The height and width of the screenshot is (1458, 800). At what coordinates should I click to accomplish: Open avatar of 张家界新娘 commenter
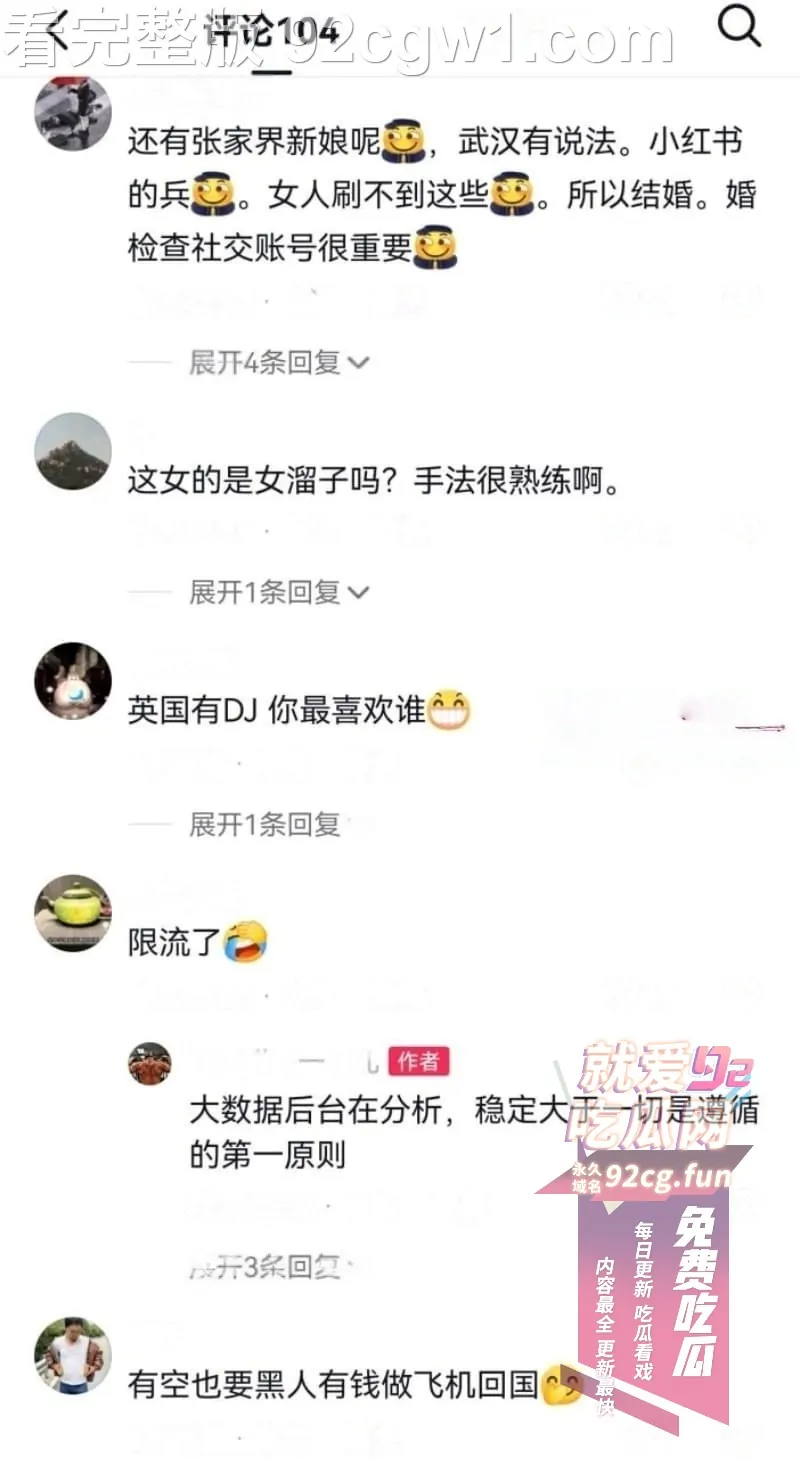coord(73,112)
